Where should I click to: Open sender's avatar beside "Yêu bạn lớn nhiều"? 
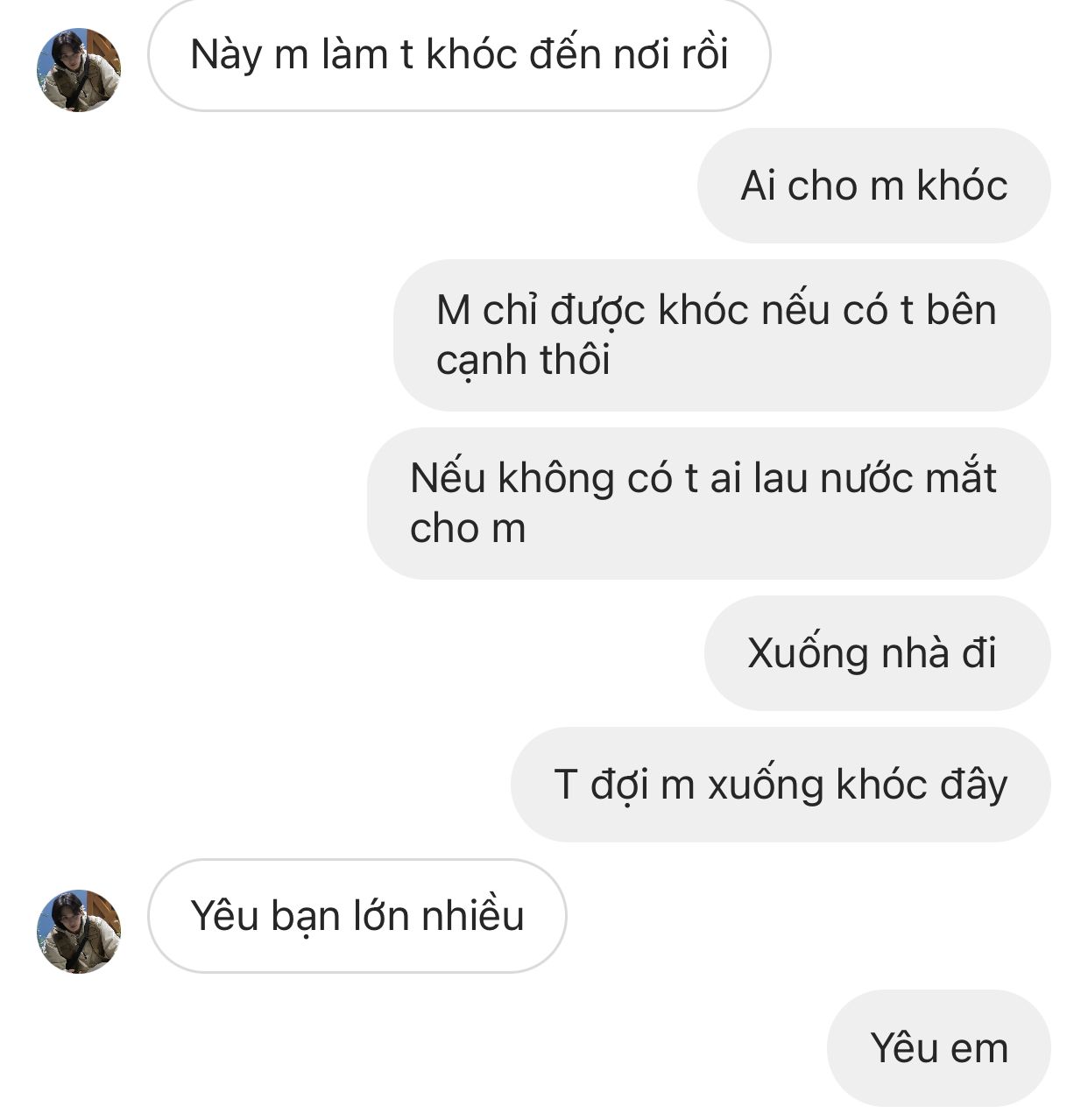(x=79, y=932)
